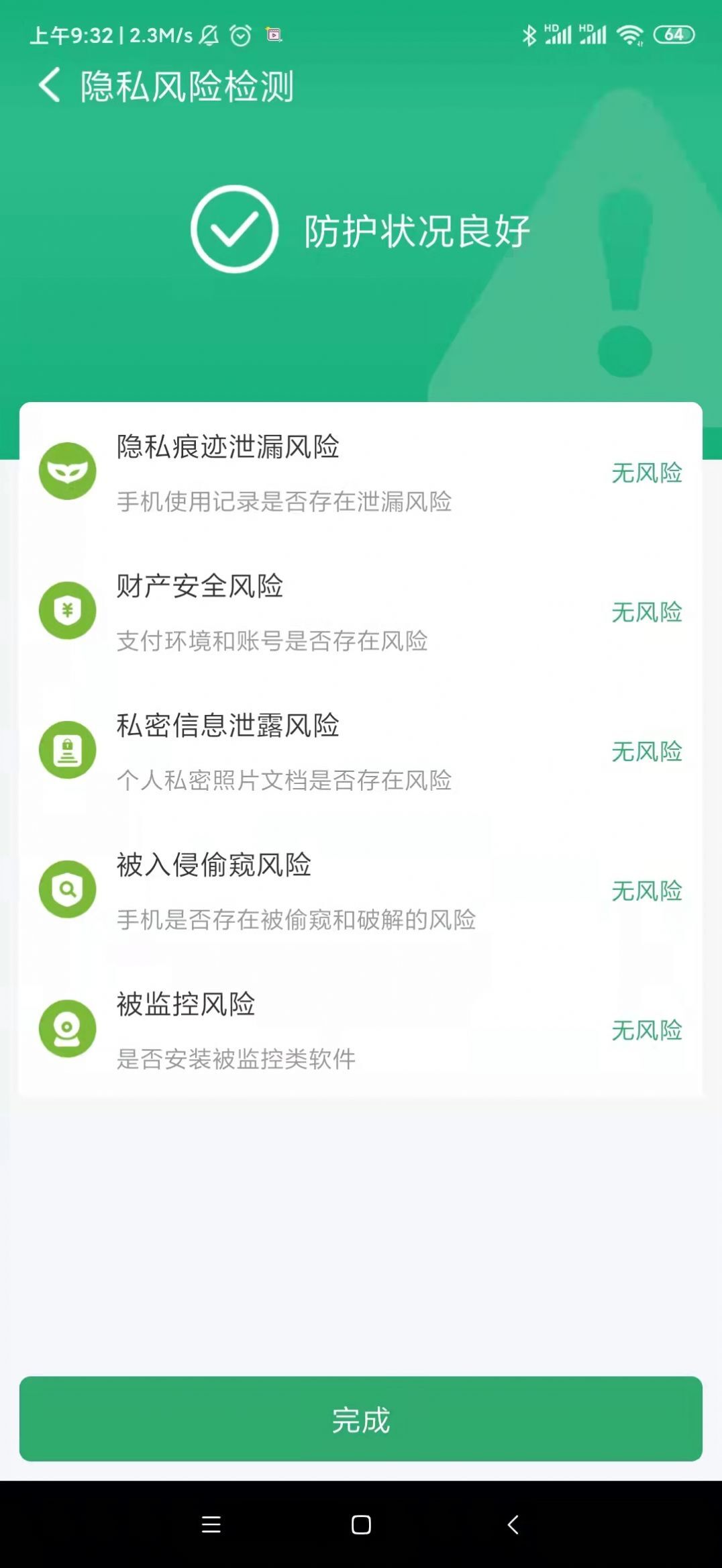Tap 无风险 beside 财产安全风险
The width and height of the screenshot is (722, 1568).
pos(646,611)
